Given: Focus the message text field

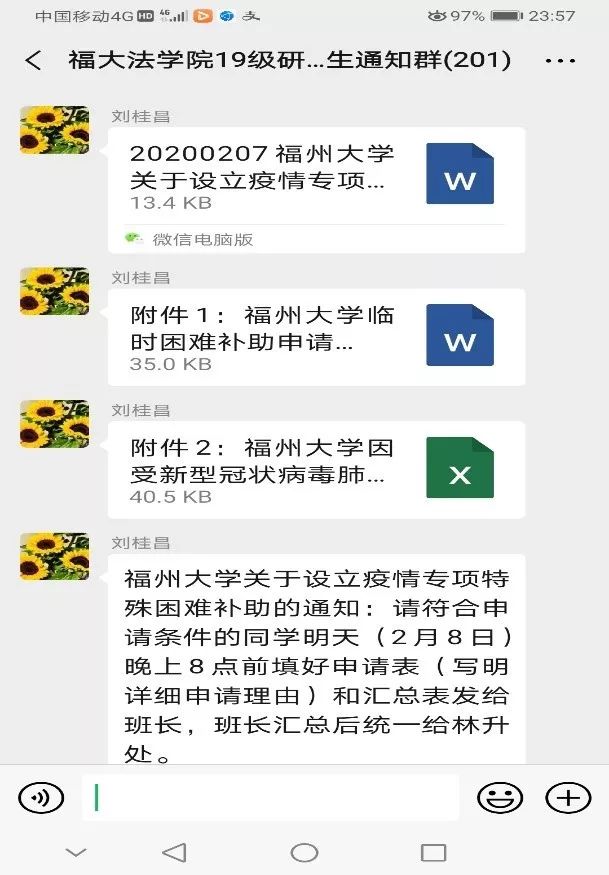Looking at the screenshot, I should pos(270,798).
